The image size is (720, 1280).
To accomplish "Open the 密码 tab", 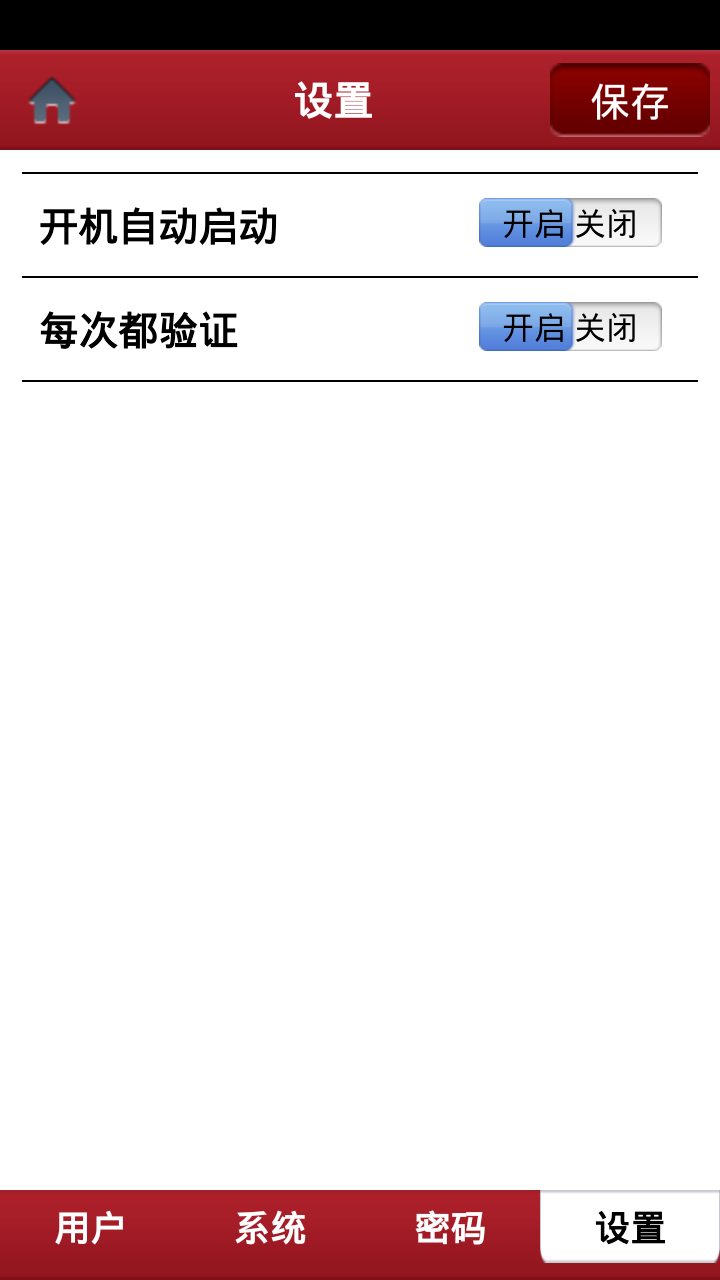I will coord(450,1228).
